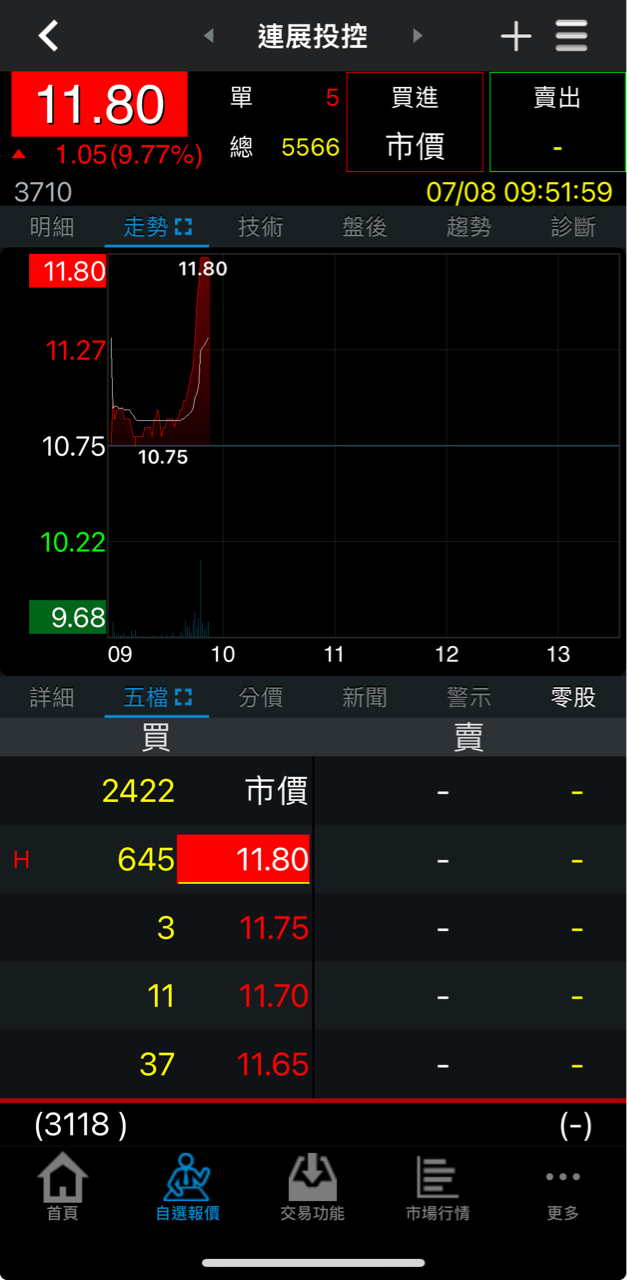Show the 詳細 info tab
The height and width of the screenshot is (1280, 627).
click(52, 697)
